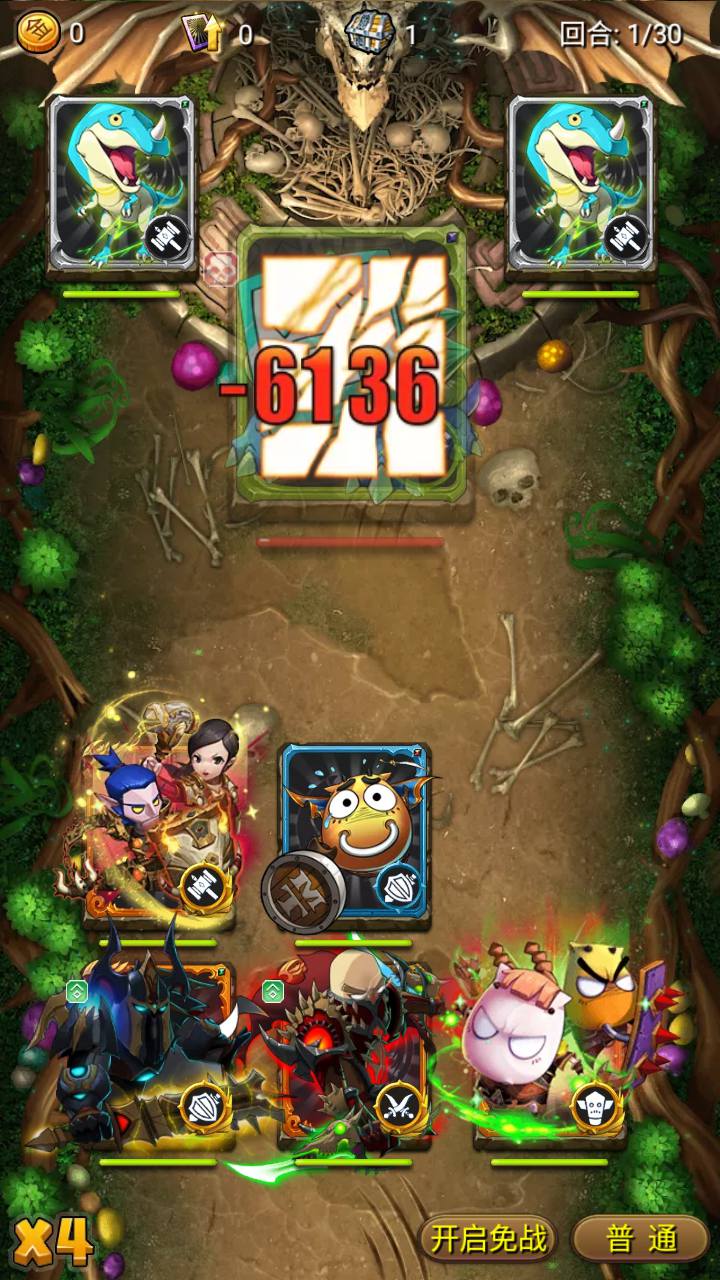This screenshot has width=720, height=1280.
Task: Select the red demon swordsman hero card
Action: coord(354,1050)
